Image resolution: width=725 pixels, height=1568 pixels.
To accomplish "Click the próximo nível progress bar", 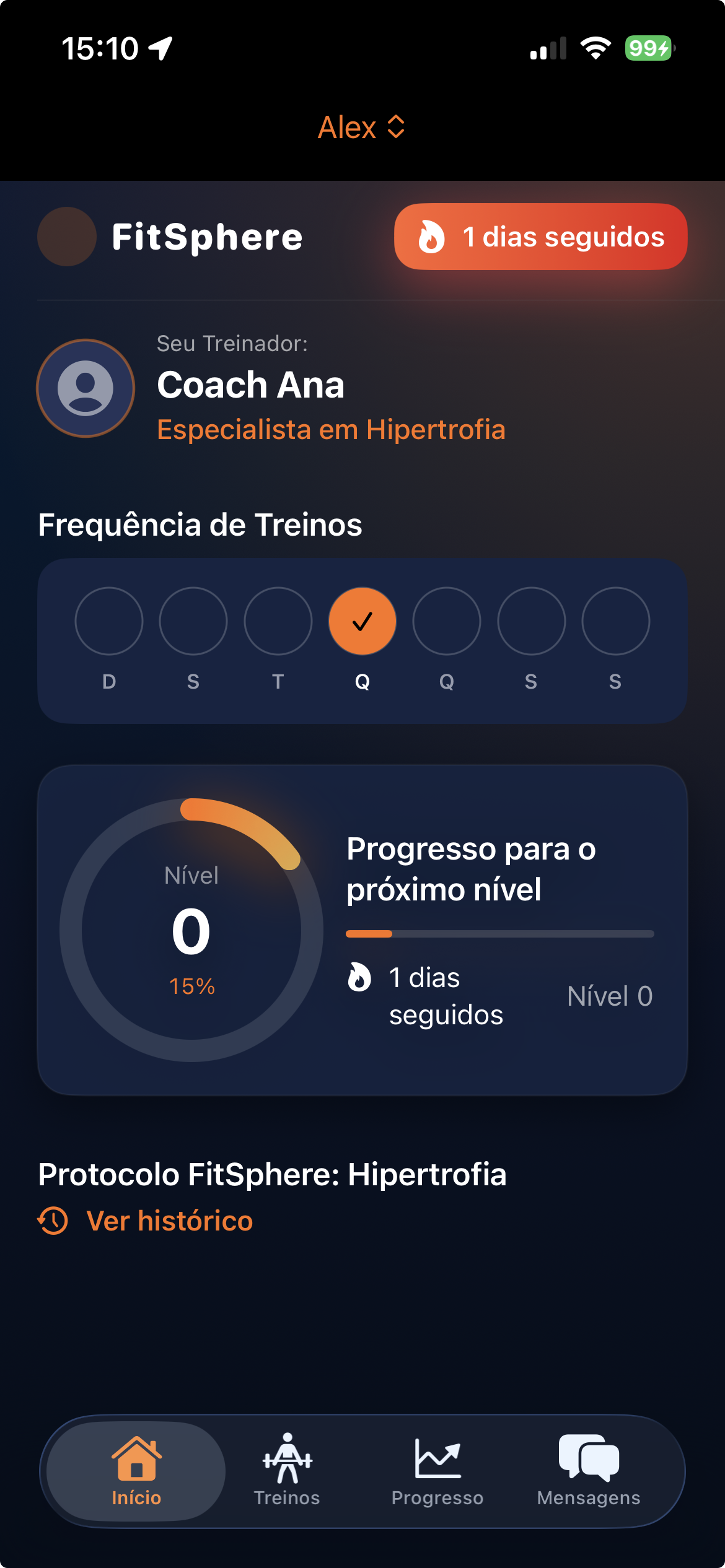I will coord(499,933).
